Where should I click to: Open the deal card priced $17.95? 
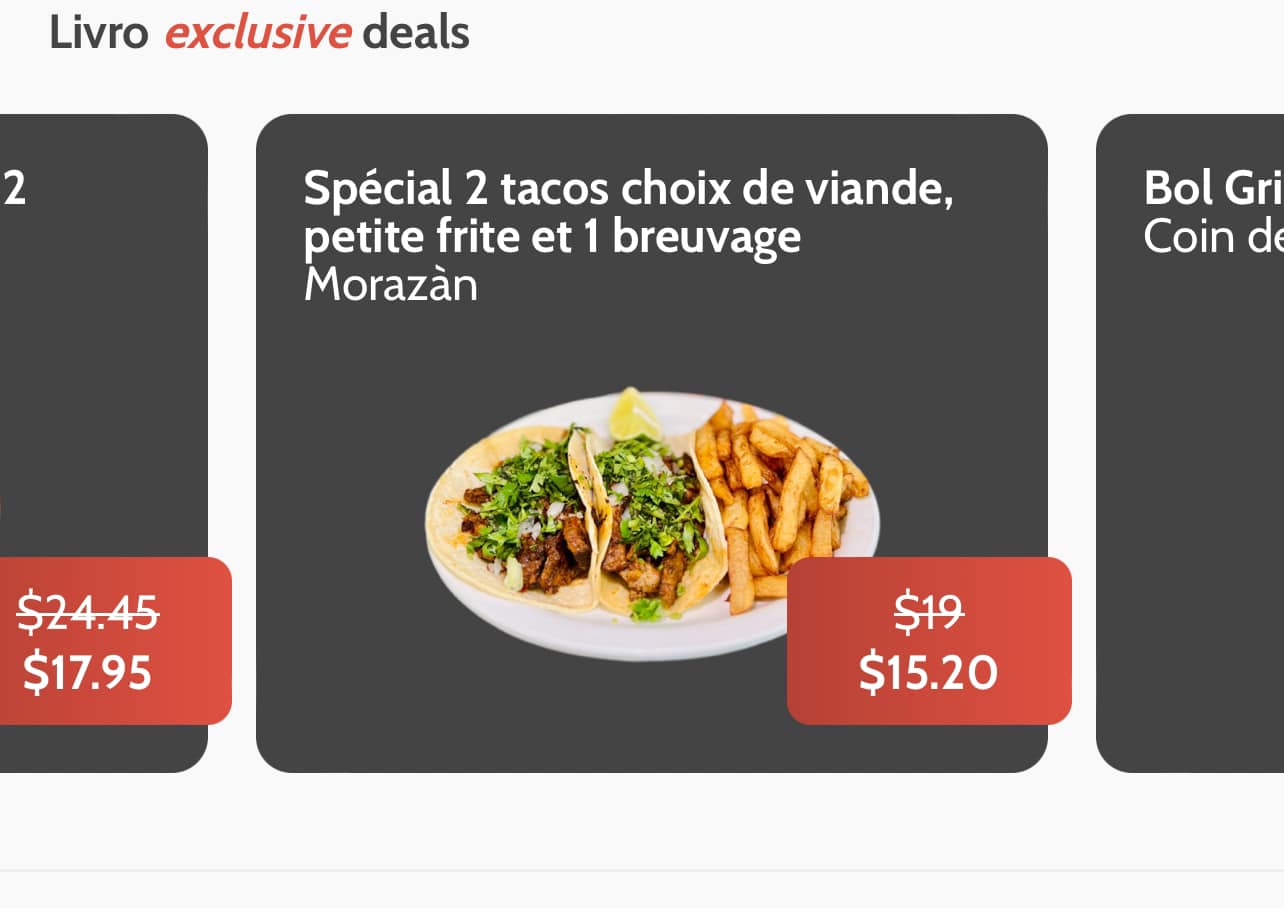coord(100,400)
